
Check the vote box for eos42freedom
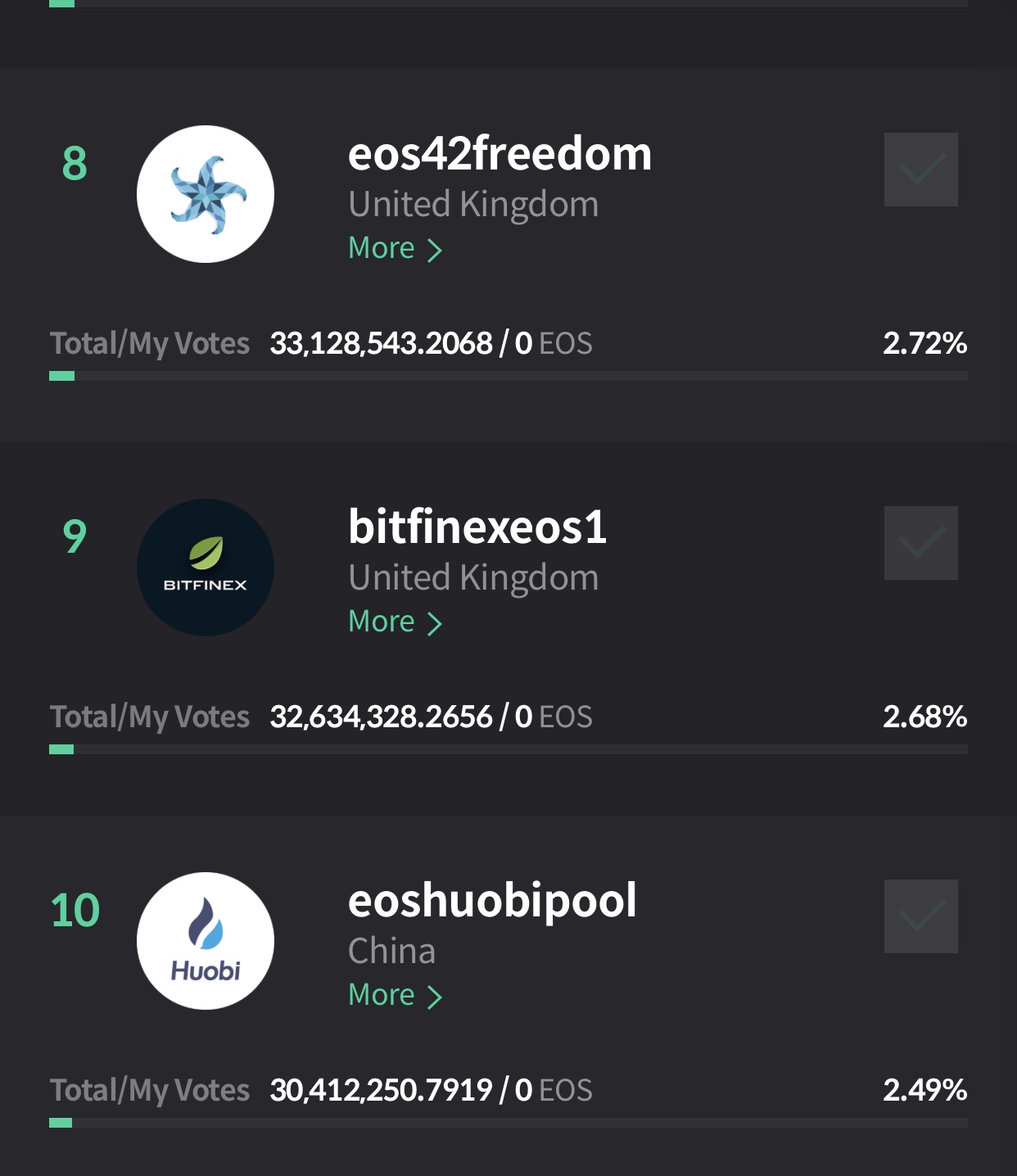(920, 170)
